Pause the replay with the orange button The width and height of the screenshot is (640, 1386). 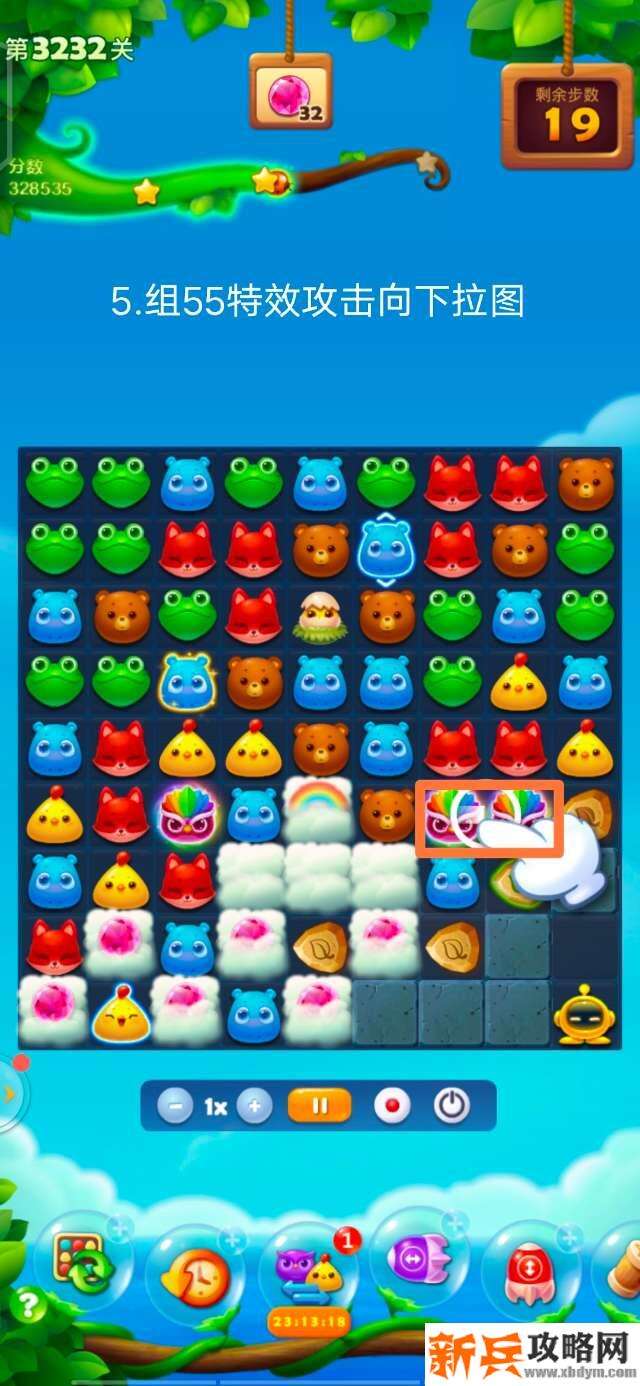[x=320, y=1106]
